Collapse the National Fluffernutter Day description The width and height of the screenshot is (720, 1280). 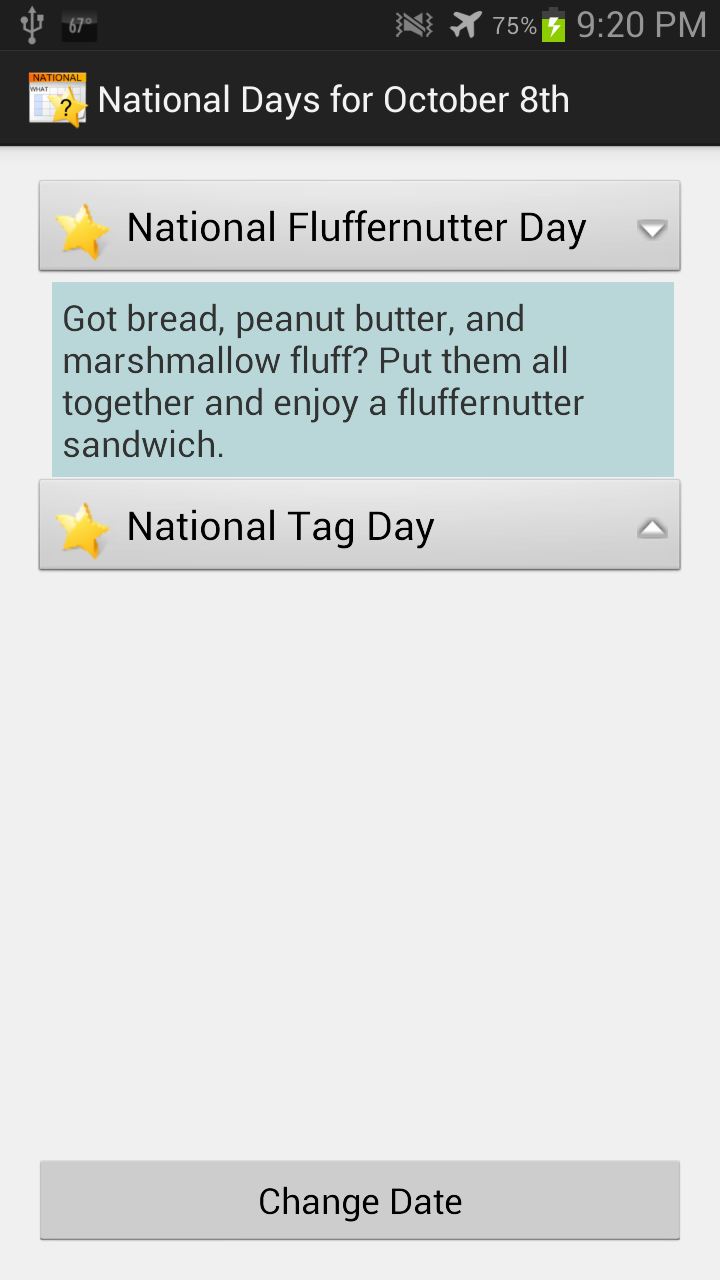point(652,227)
